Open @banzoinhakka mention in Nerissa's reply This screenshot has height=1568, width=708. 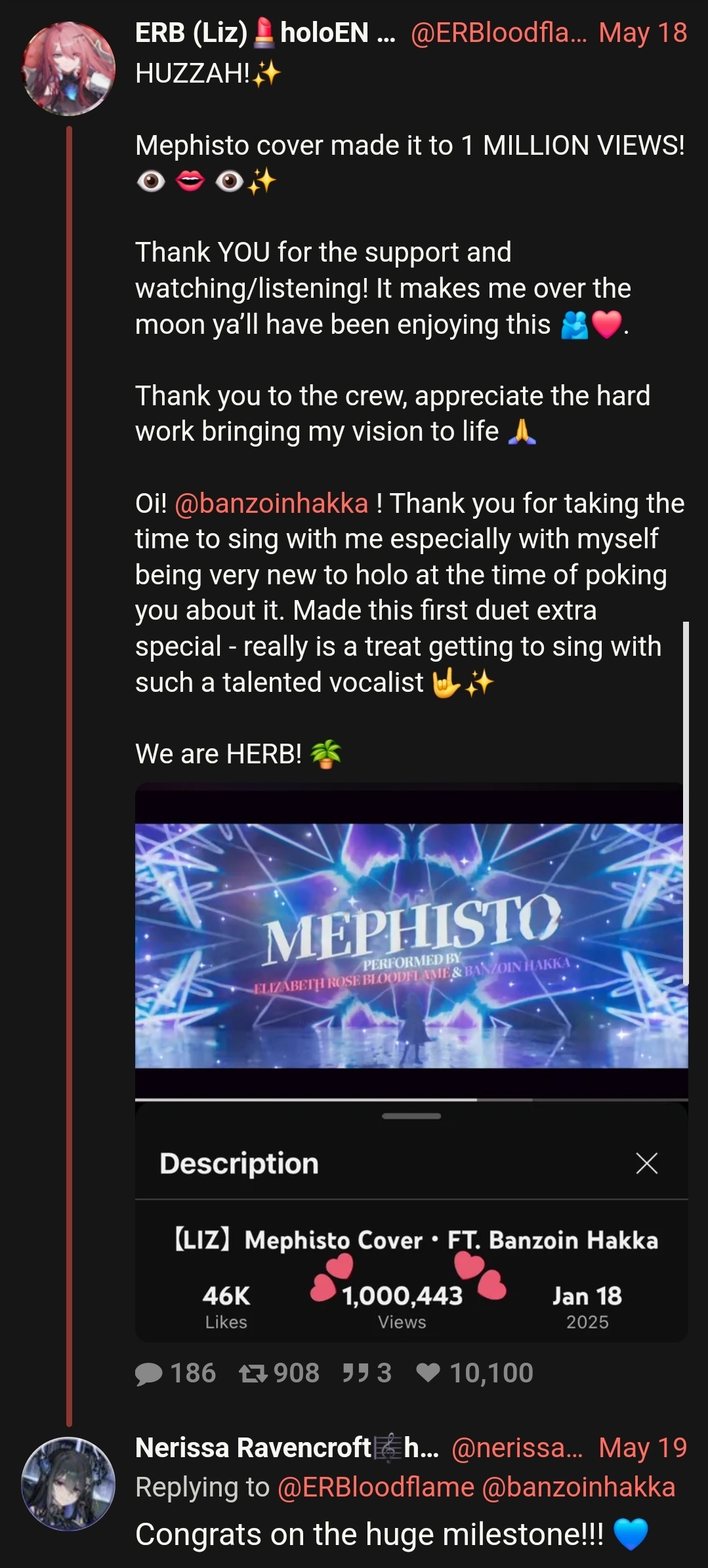[x=578, y=1488]
